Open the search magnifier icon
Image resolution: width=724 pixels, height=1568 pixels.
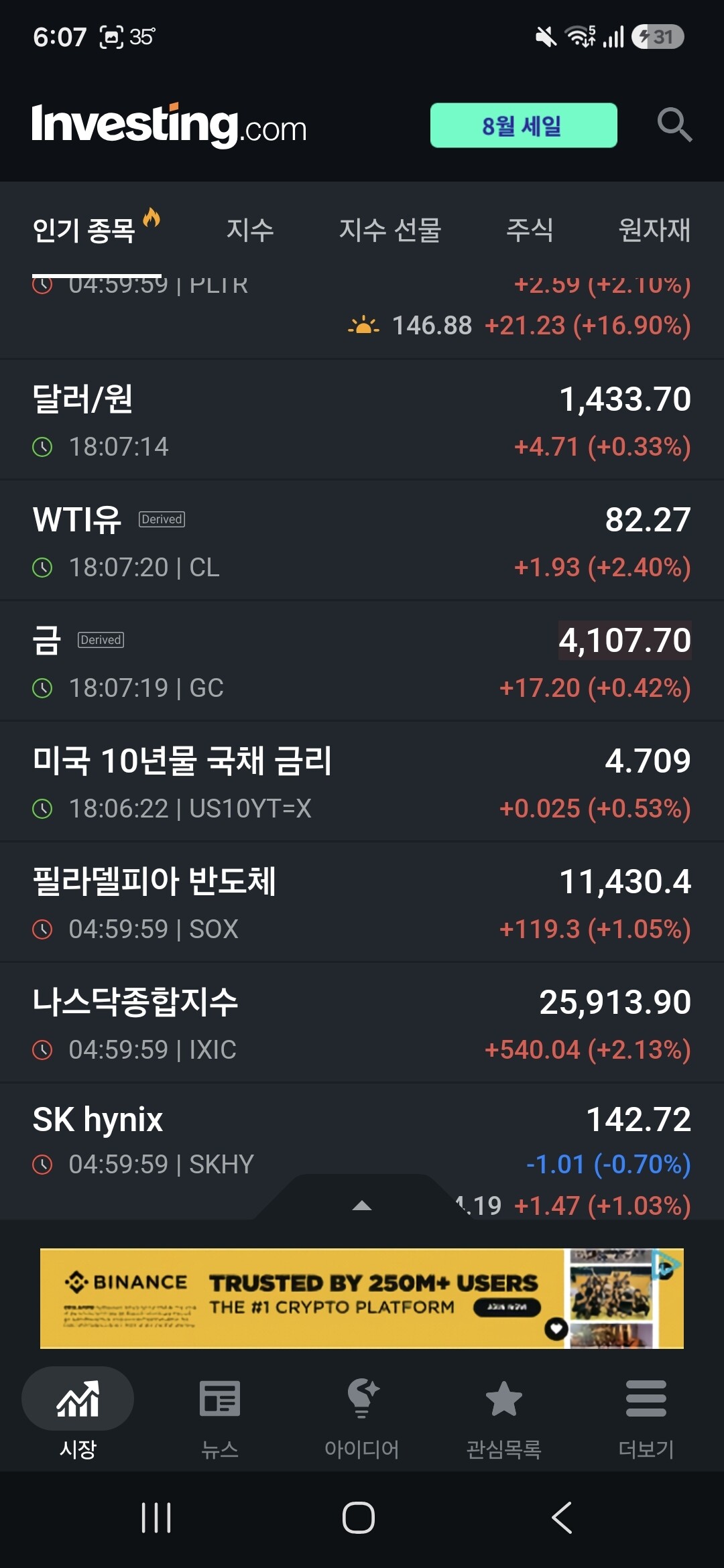pos(674,125)
